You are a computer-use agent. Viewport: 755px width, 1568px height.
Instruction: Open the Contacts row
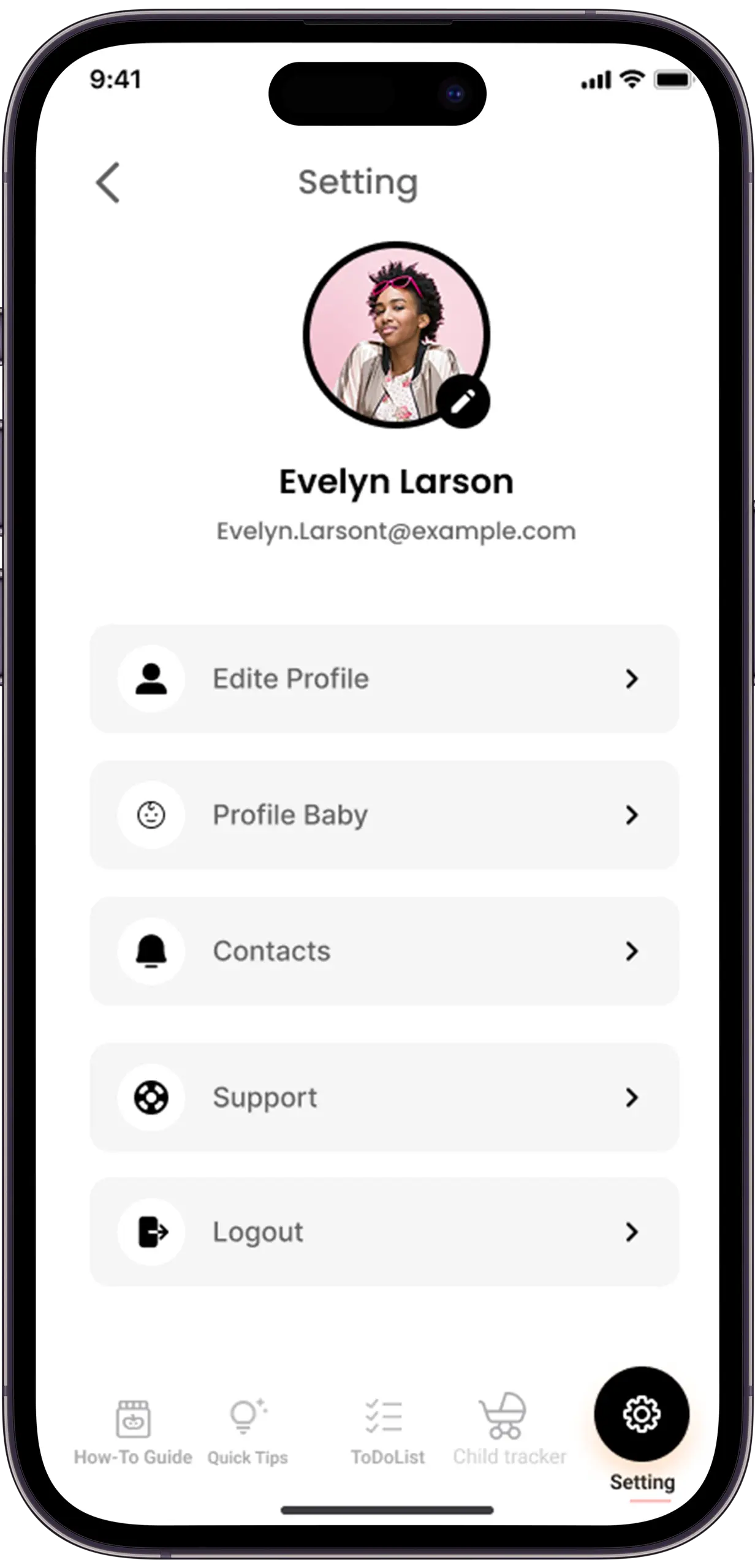(384, 951)
